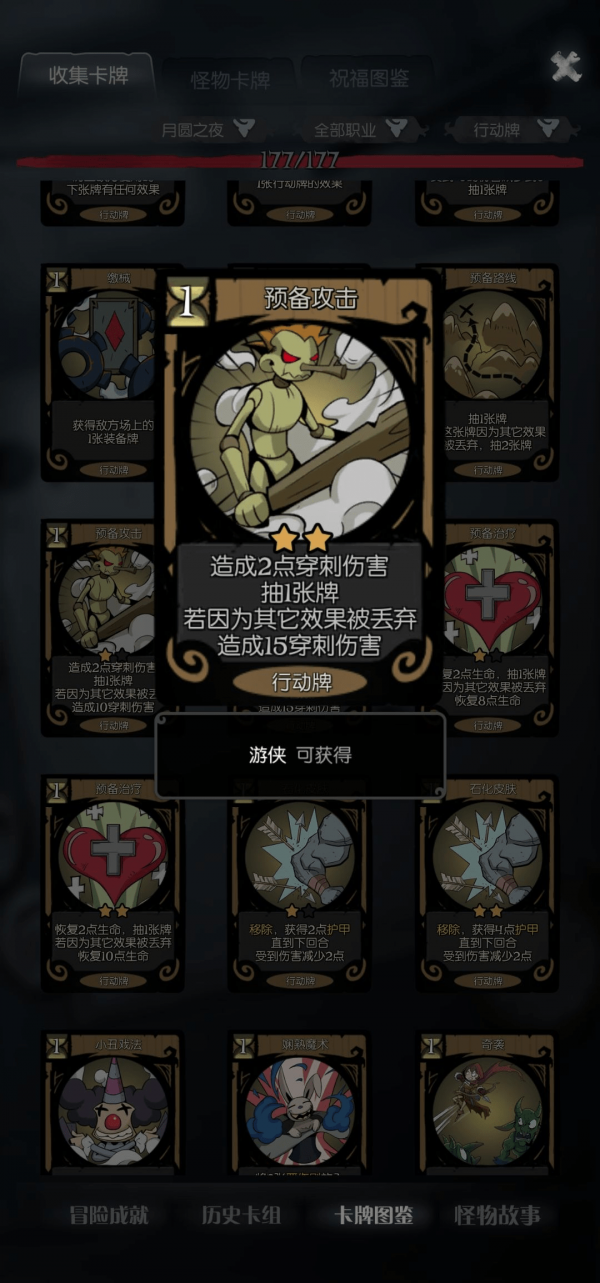
Task: View the 石化皮肤 card with 4 armor
Action: pos(488,880)
